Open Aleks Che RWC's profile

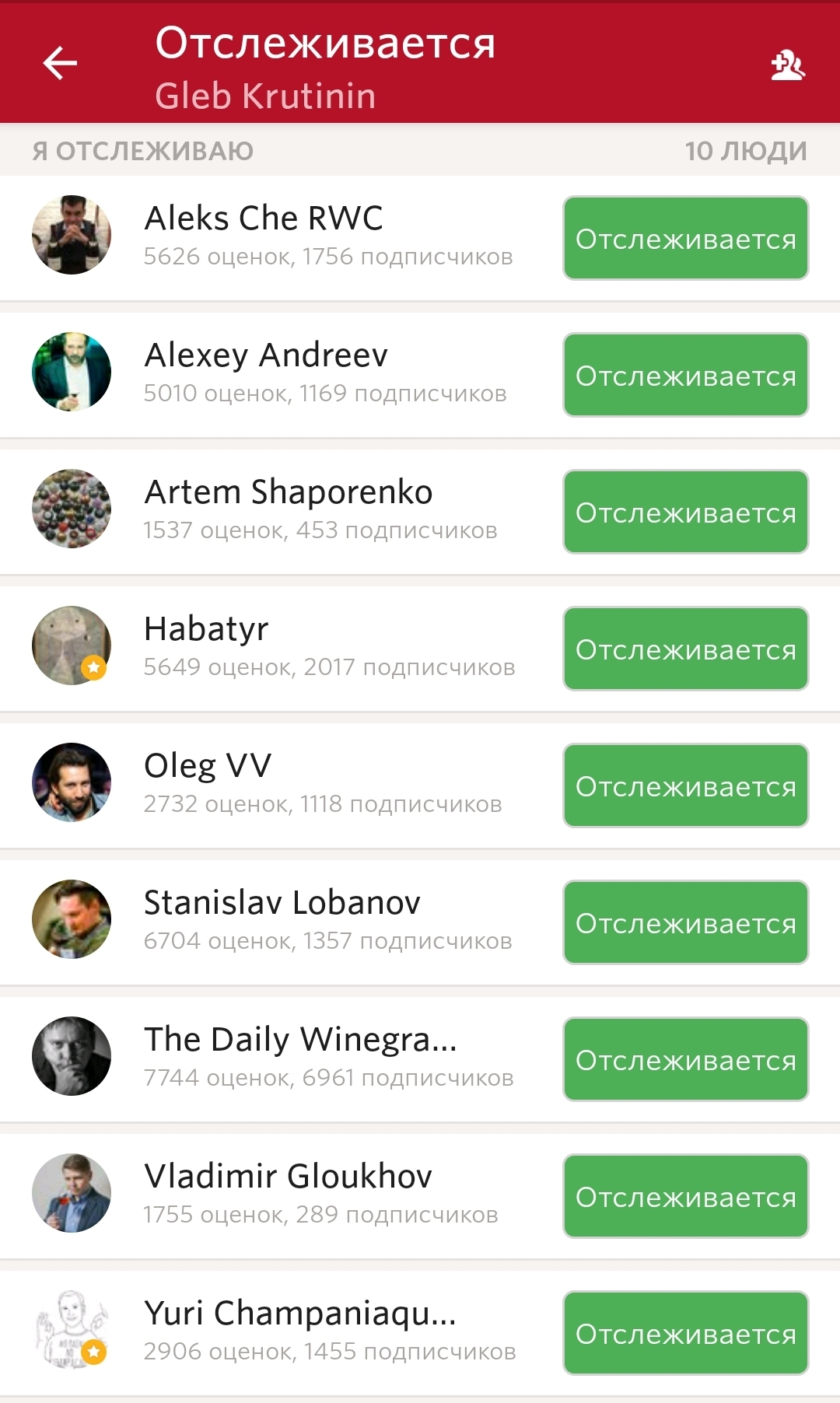(264, 219)
